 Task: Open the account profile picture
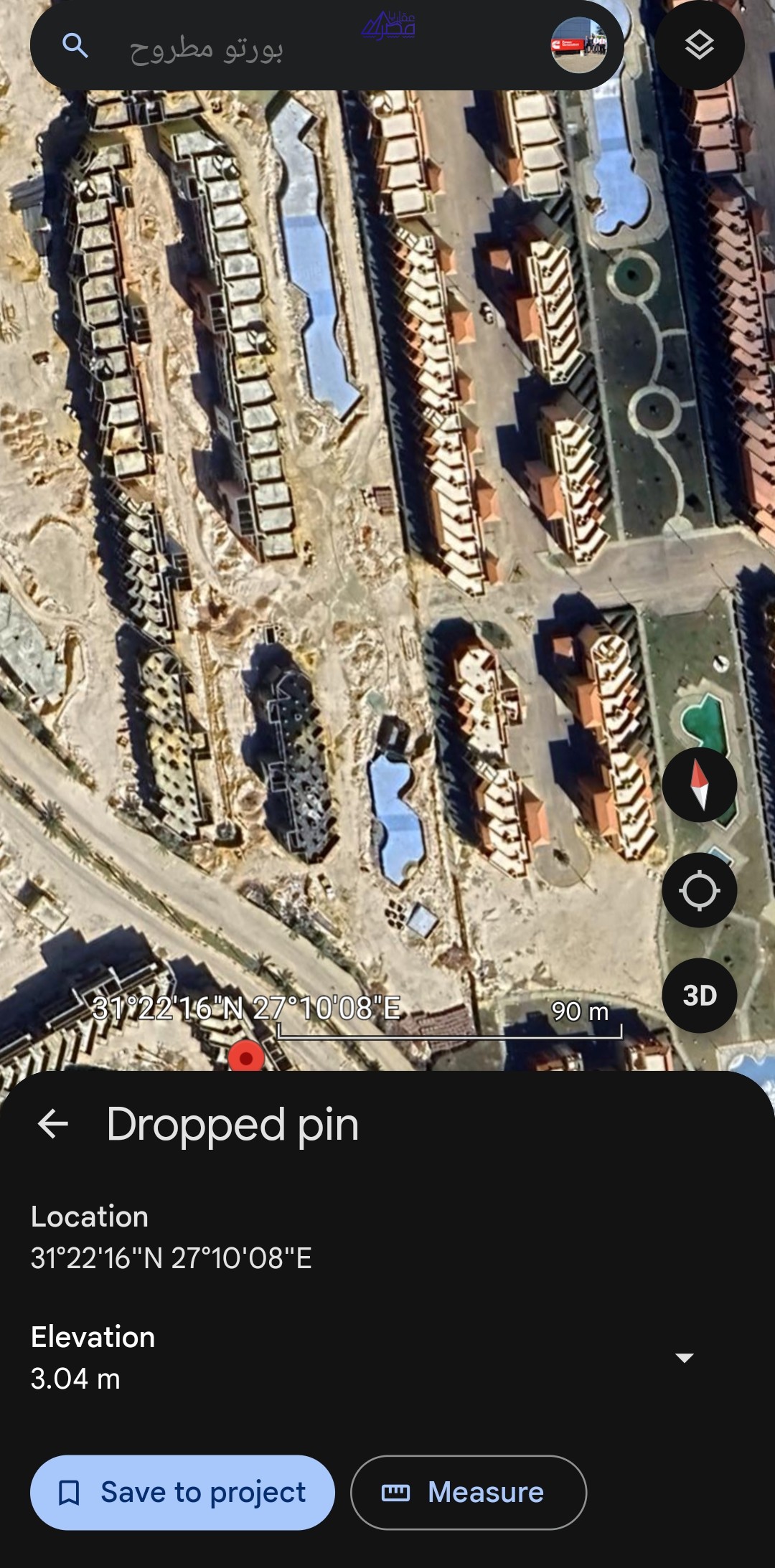pyautogui.click(x=578, y=46)
